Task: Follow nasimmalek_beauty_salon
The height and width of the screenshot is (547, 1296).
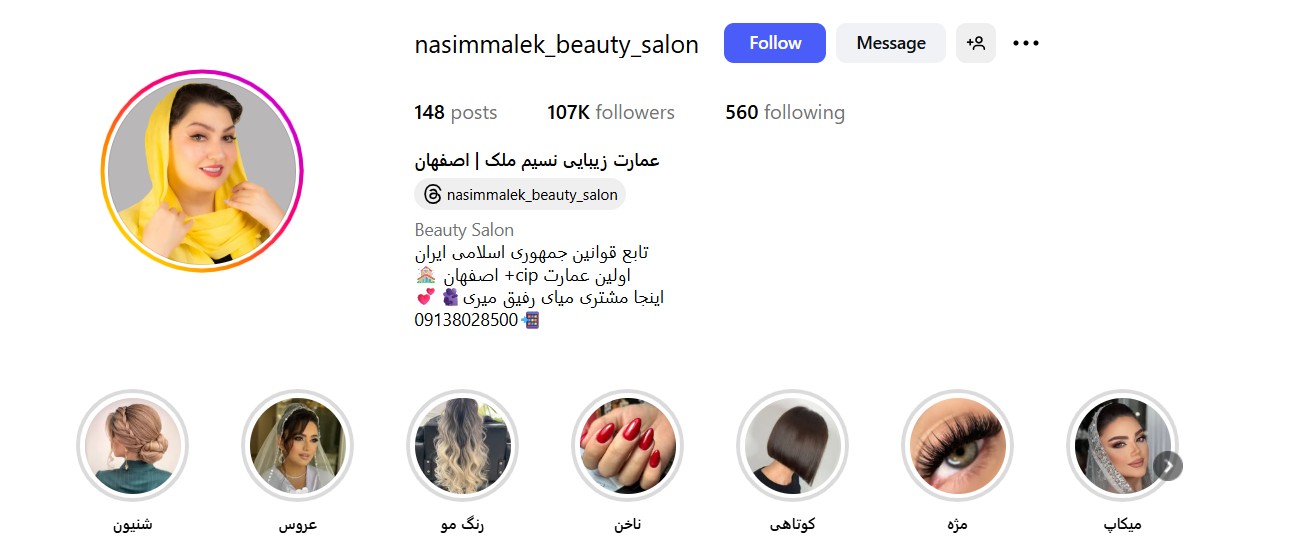Action: pos(774,43)
